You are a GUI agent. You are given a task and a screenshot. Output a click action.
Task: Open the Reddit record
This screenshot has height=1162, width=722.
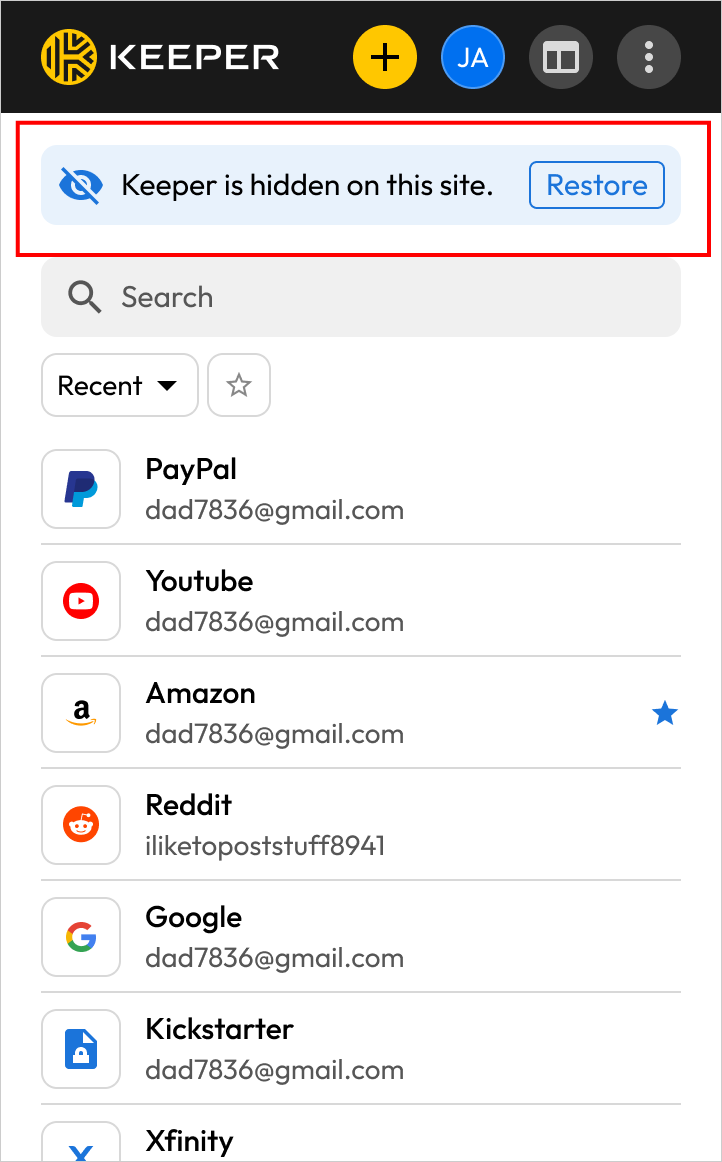[x=361, y=825]
